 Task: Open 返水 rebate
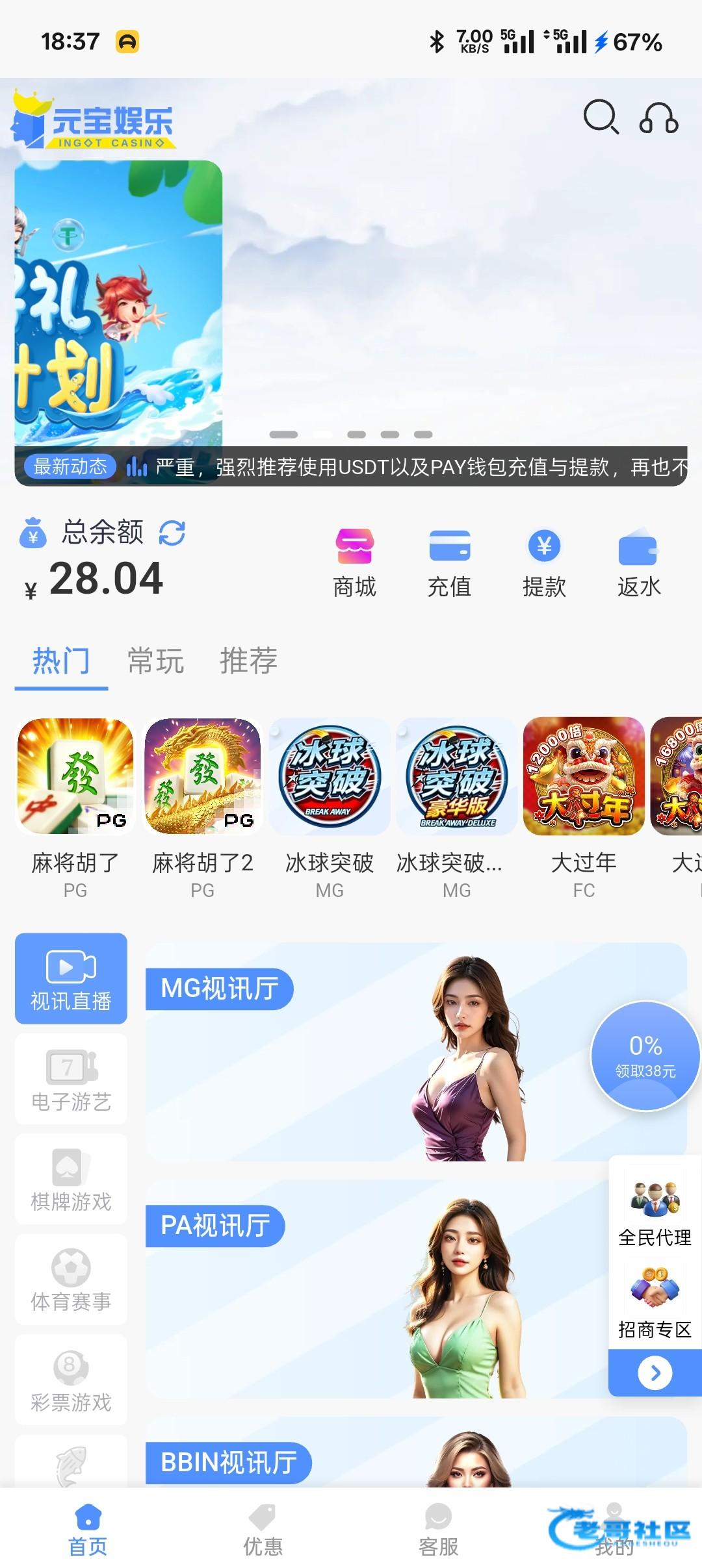(639, 563)
